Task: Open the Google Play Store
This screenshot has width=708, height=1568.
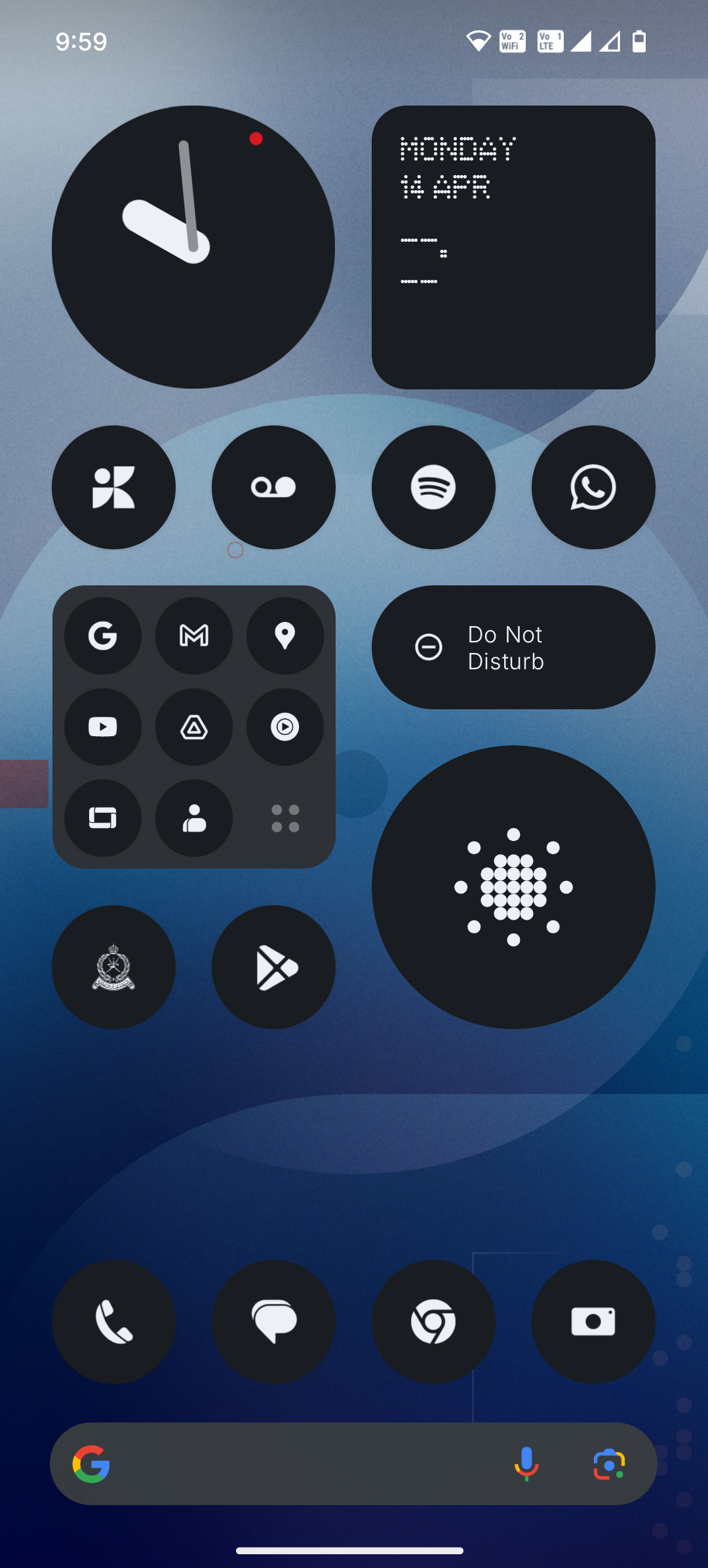Action: click(273, 967)
